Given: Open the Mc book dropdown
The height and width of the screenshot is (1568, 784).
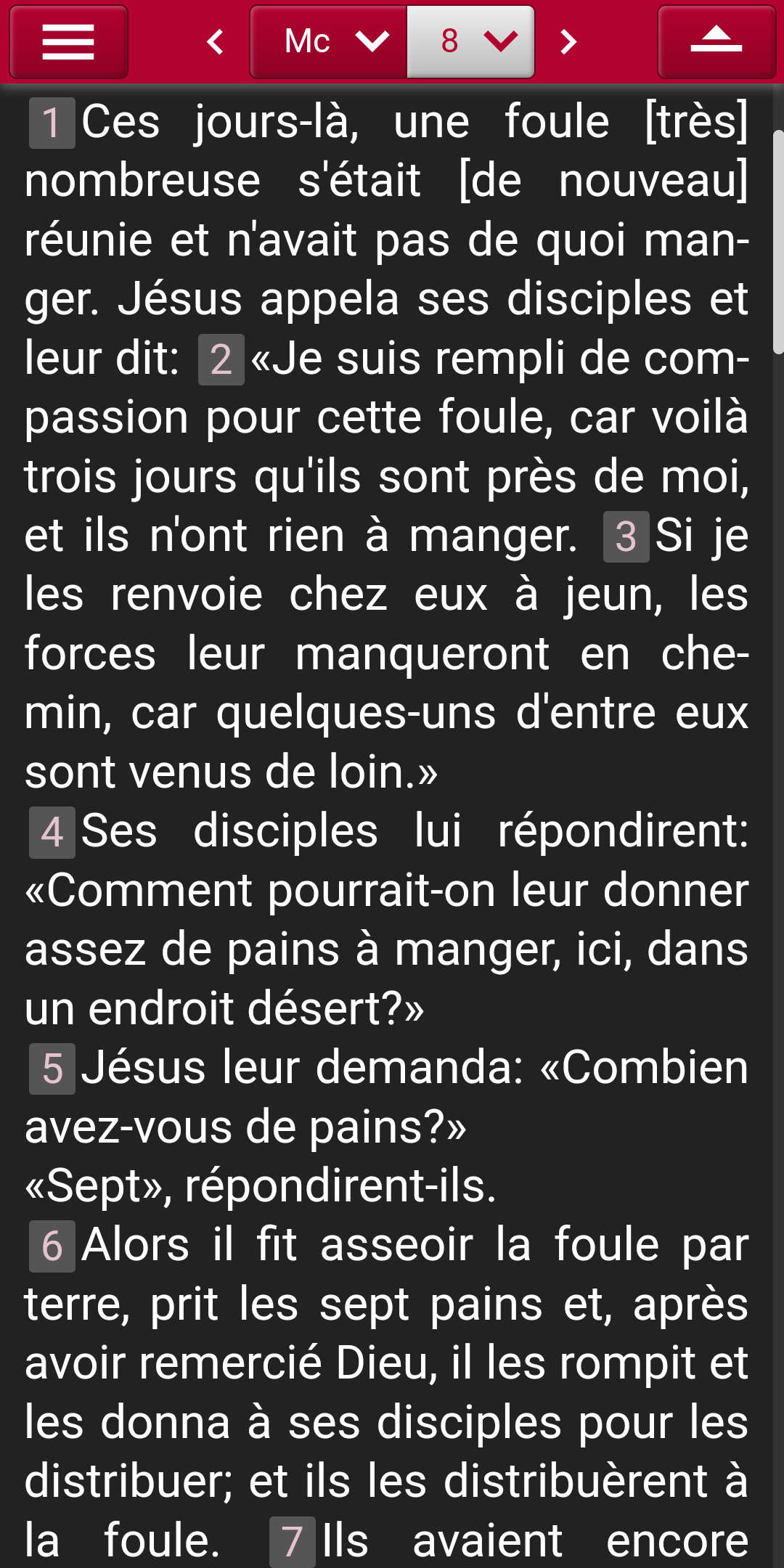Looking at the screenshot, I should click(328, 41).
